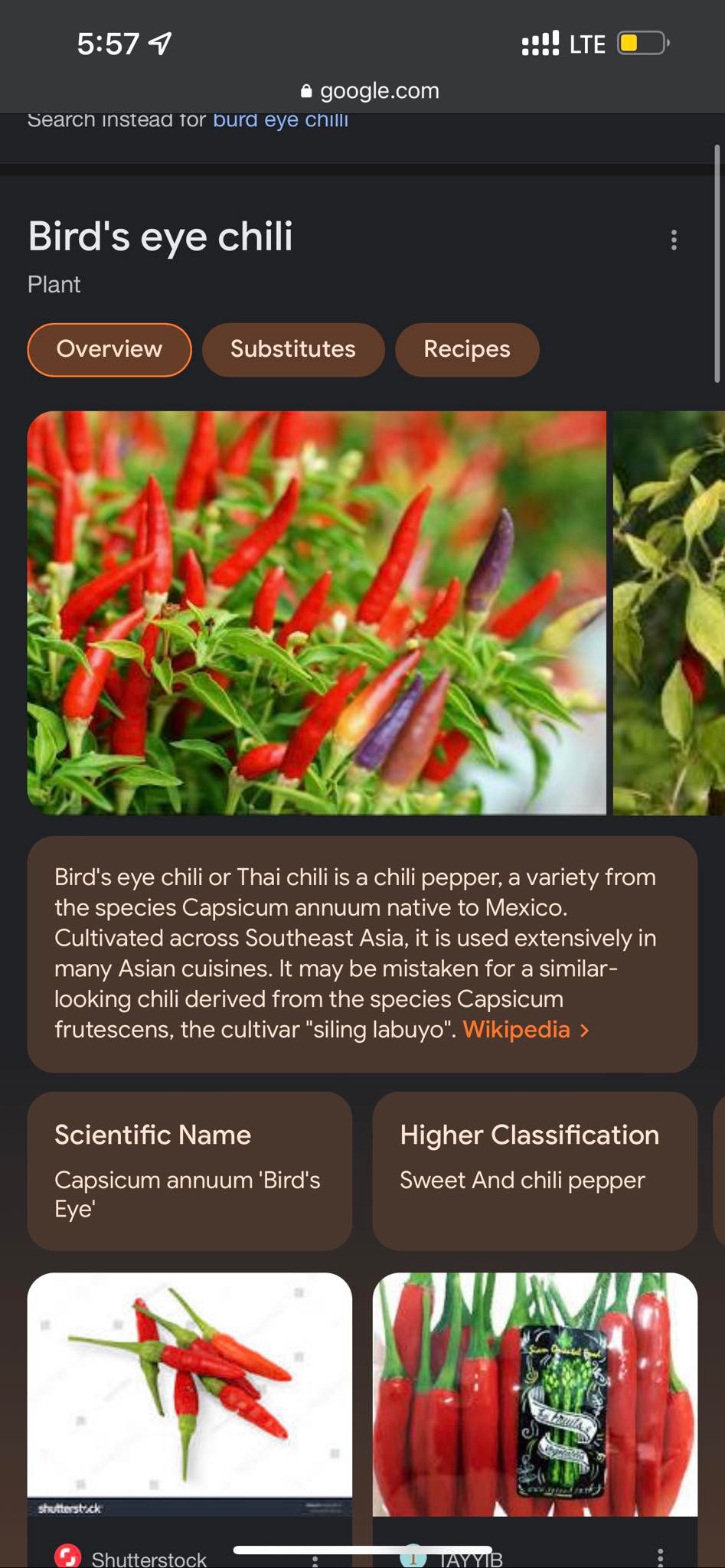Open the Bird's eye chili overflow menu

(x=674, y=240)
